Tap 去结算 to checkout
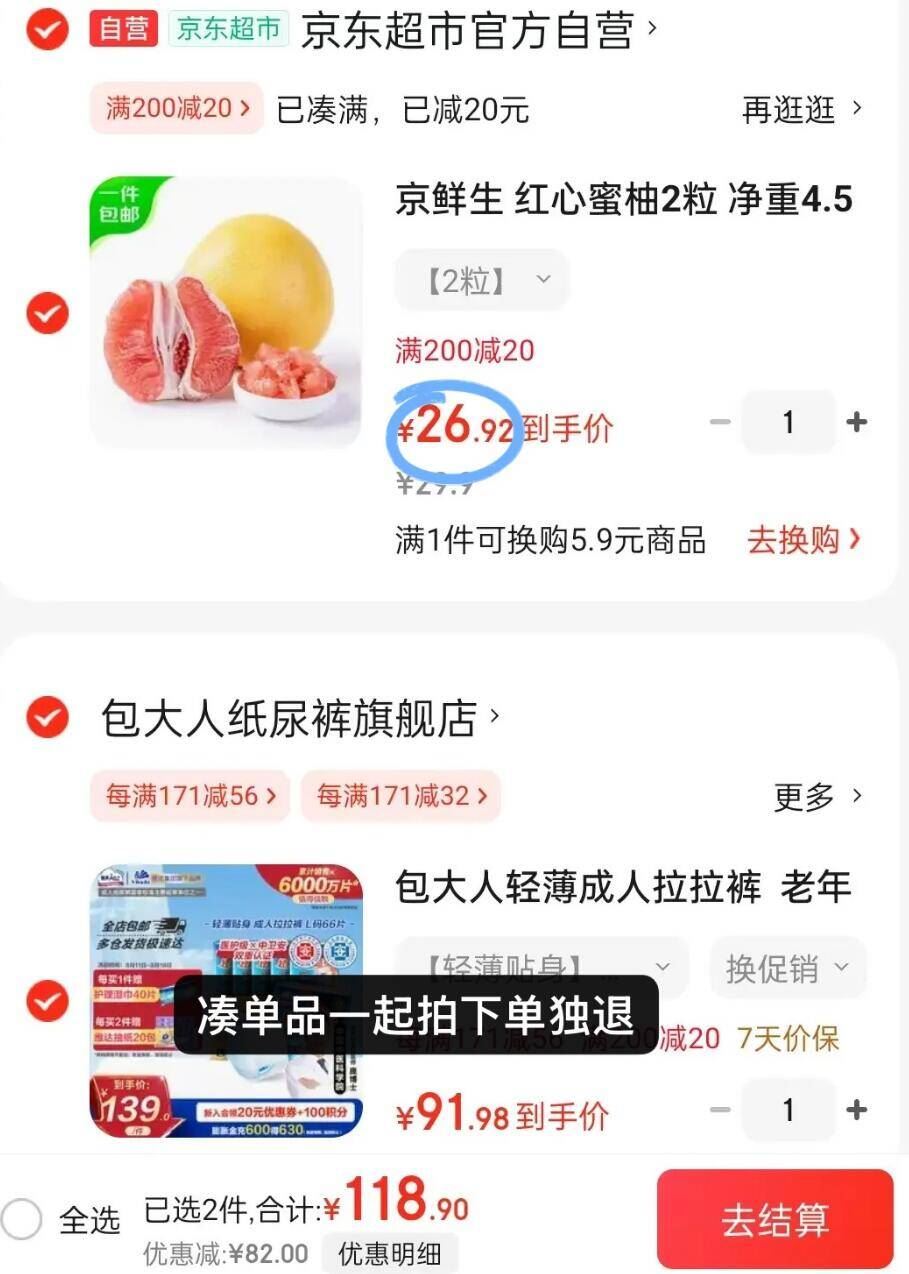909x1274 pixels. point(777,1219)
